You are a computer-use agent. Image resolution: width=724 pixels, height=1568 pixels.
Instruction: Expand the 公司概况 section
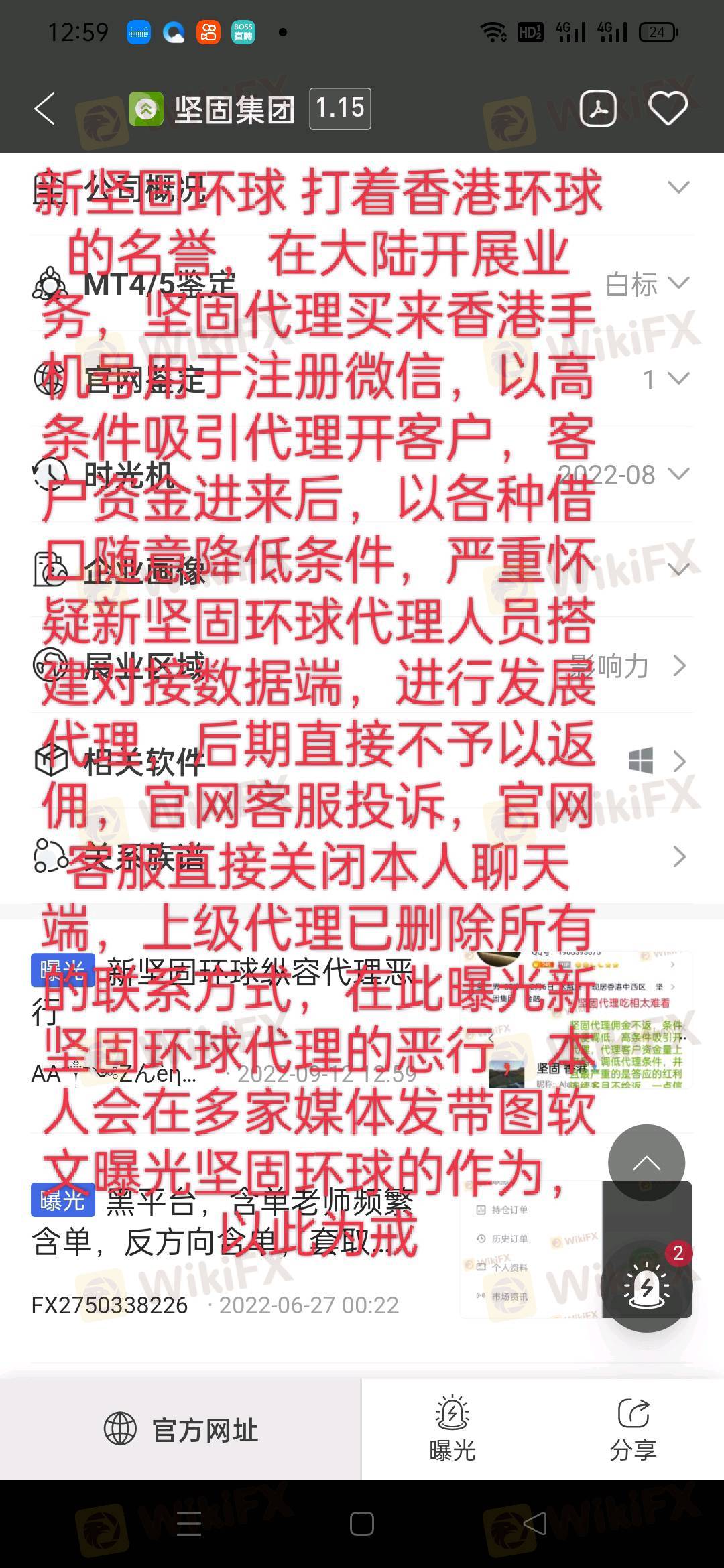pos(678,188)
